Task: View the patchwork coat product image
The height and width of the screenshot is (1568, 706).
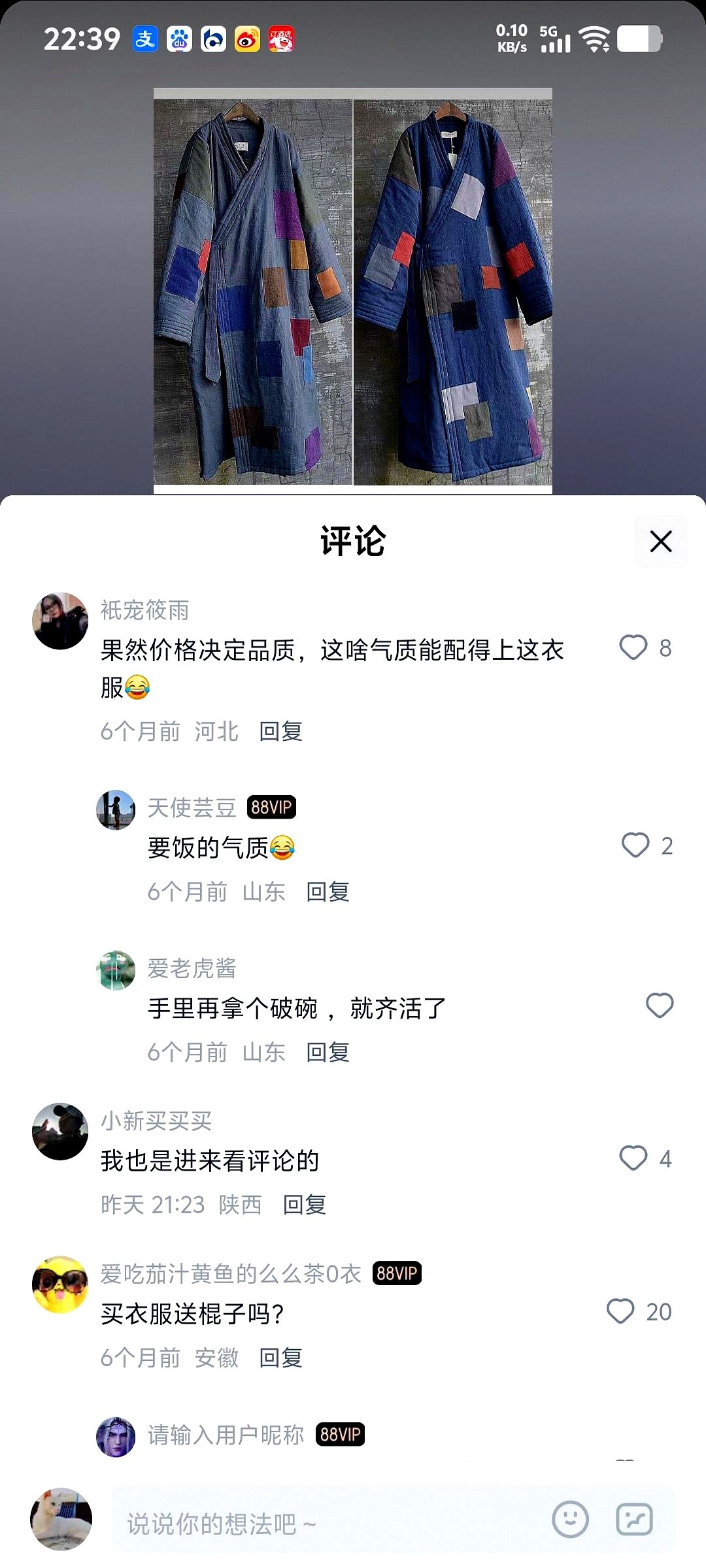Action: 353,291
